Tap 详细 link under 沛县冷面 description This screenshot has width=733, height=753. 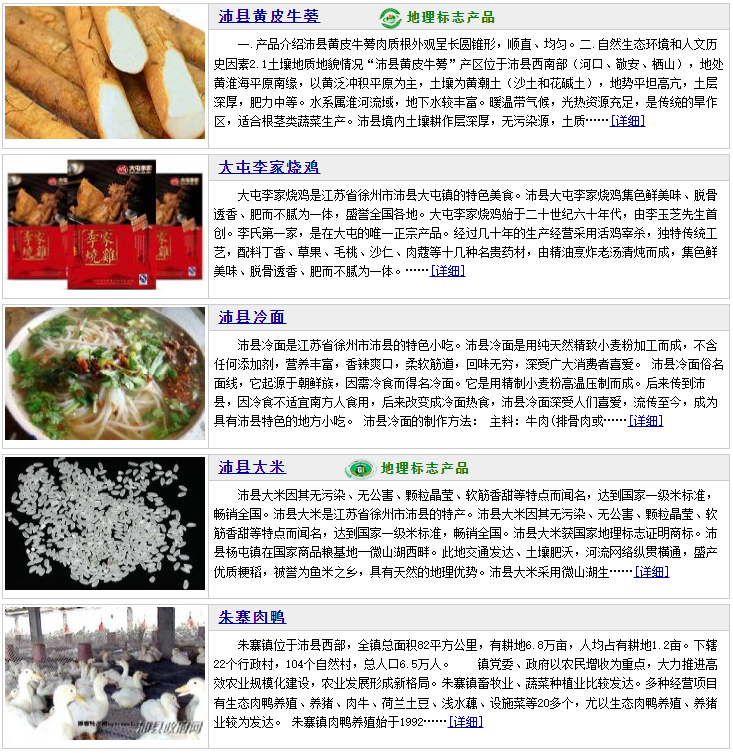point(645,421)
